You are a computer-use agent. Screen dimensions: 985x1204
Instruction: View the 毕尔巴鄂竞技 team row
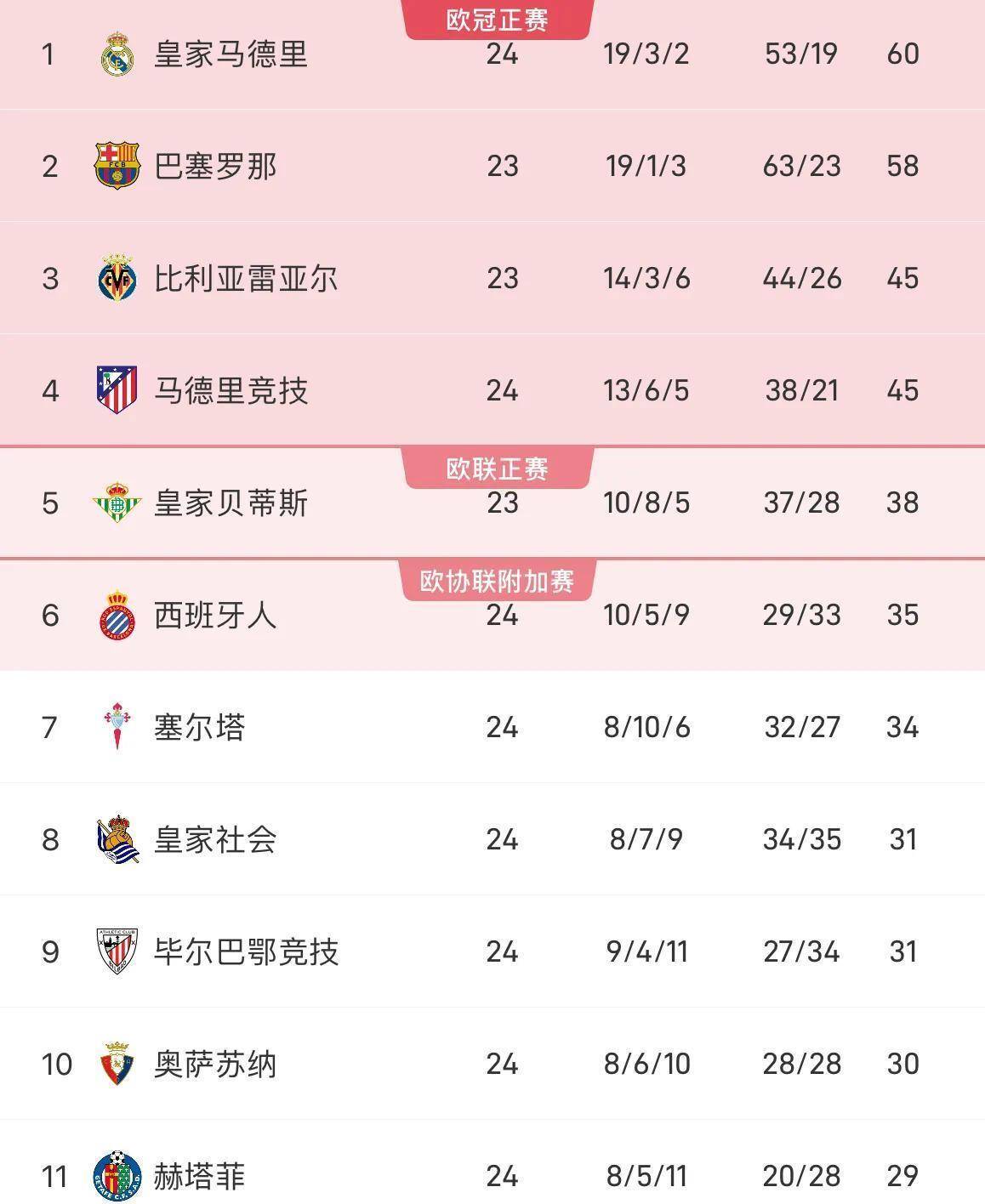pos(245,951)
